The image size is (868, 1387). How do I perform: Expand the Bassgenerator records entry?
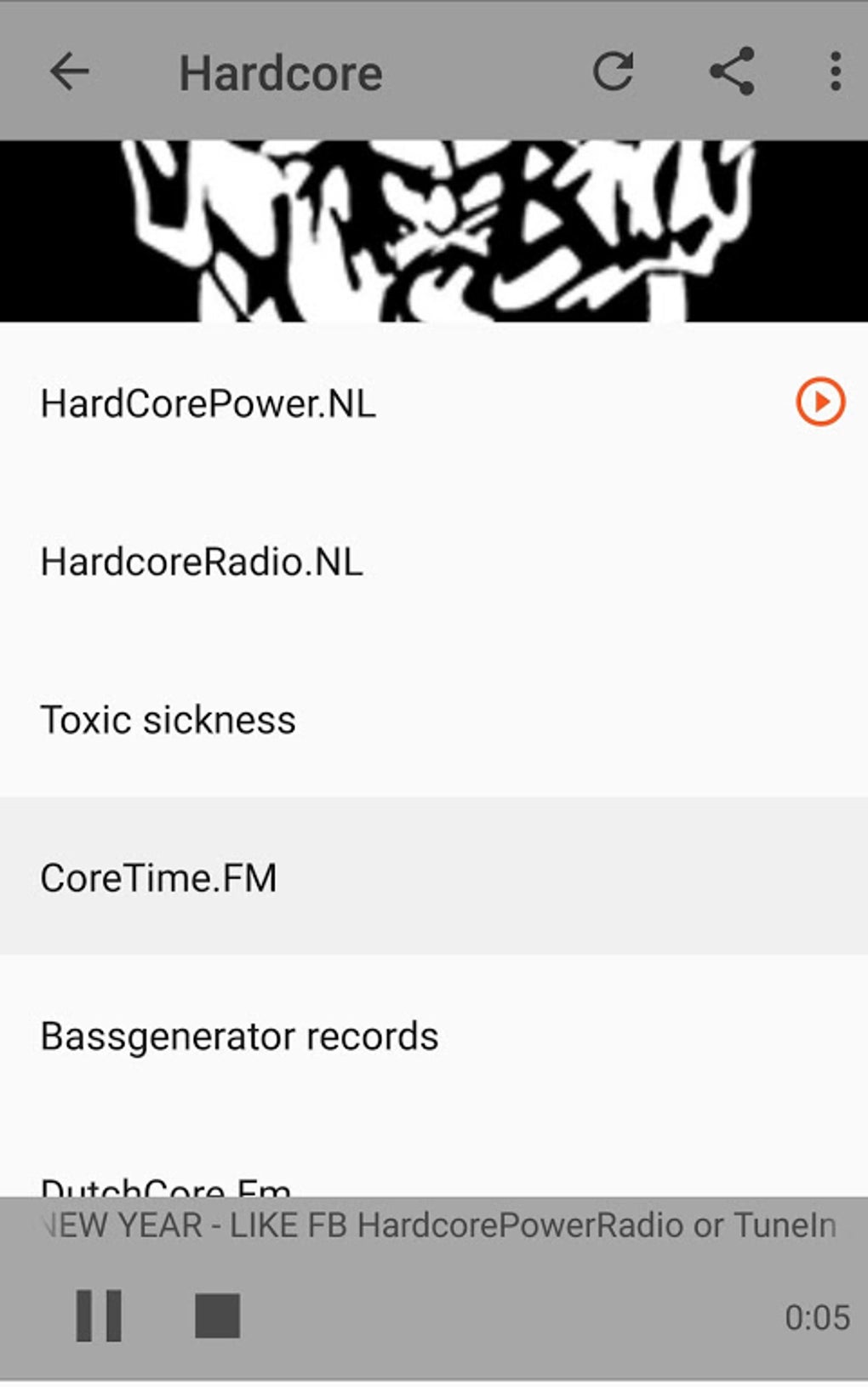click(239, 1036)
